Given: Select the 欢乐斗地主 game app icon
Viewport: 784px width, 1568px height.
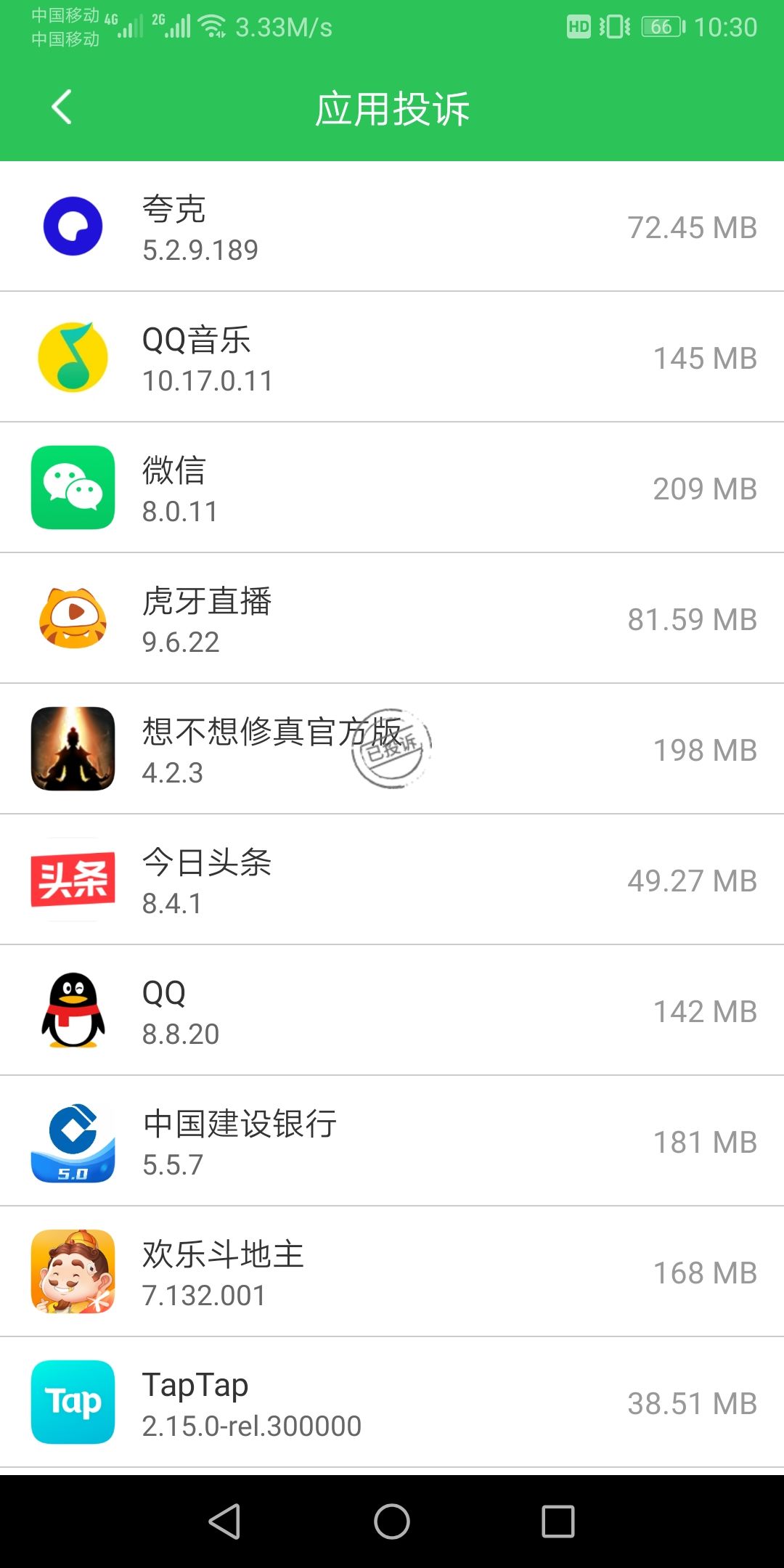Looking at the screenshot, I should [73, 1272].
